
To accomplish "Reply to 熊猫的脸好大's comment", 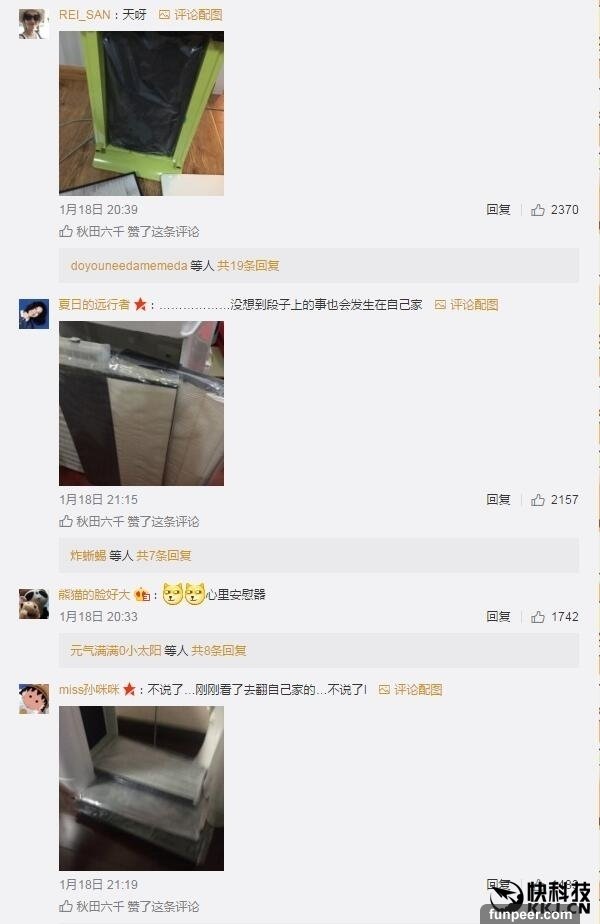I will pyautogui.click(x=498, y=617).
